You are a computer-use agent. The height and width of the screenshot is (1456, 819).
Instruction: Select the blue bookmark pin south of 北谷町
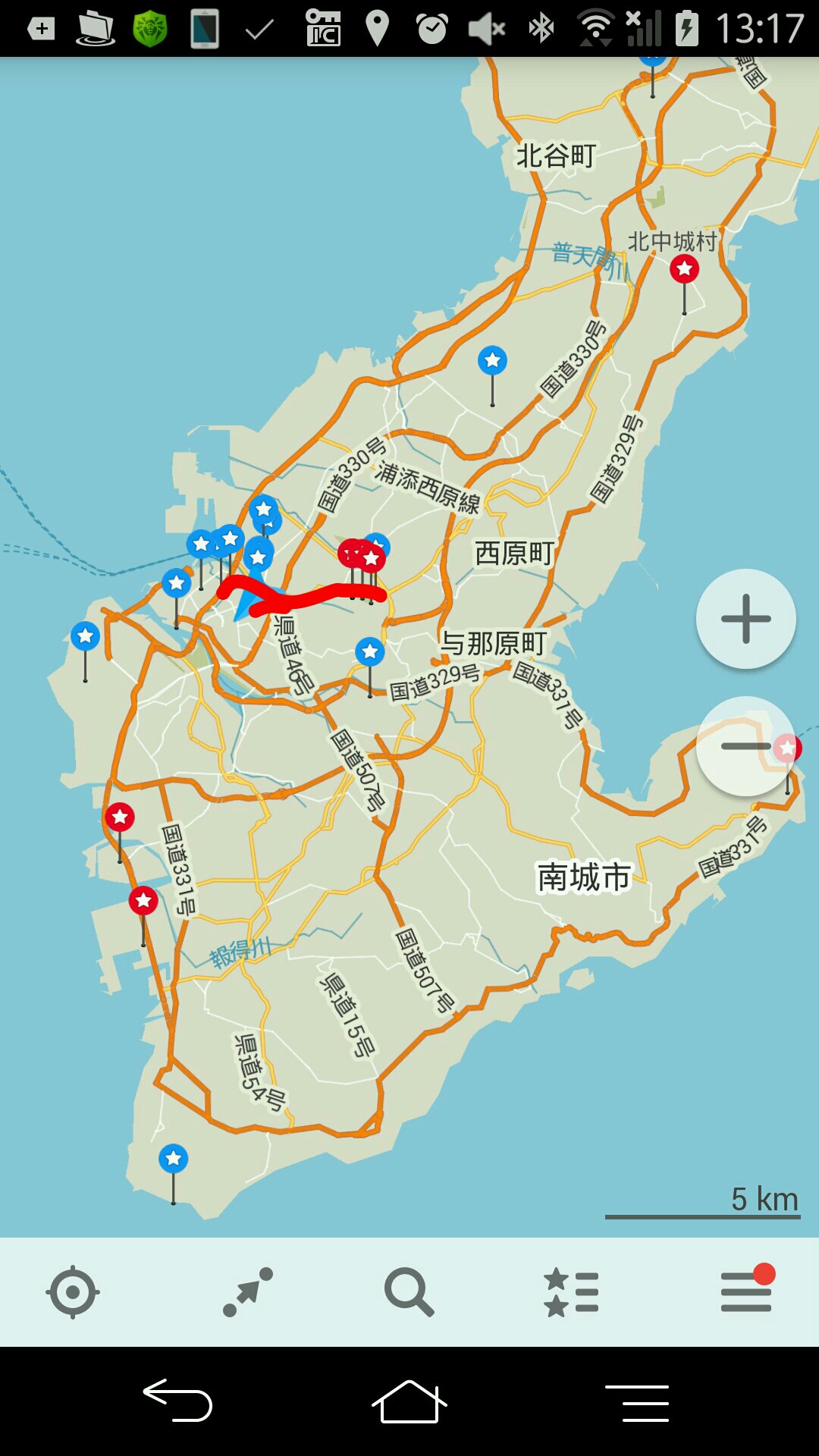[492, 361]
